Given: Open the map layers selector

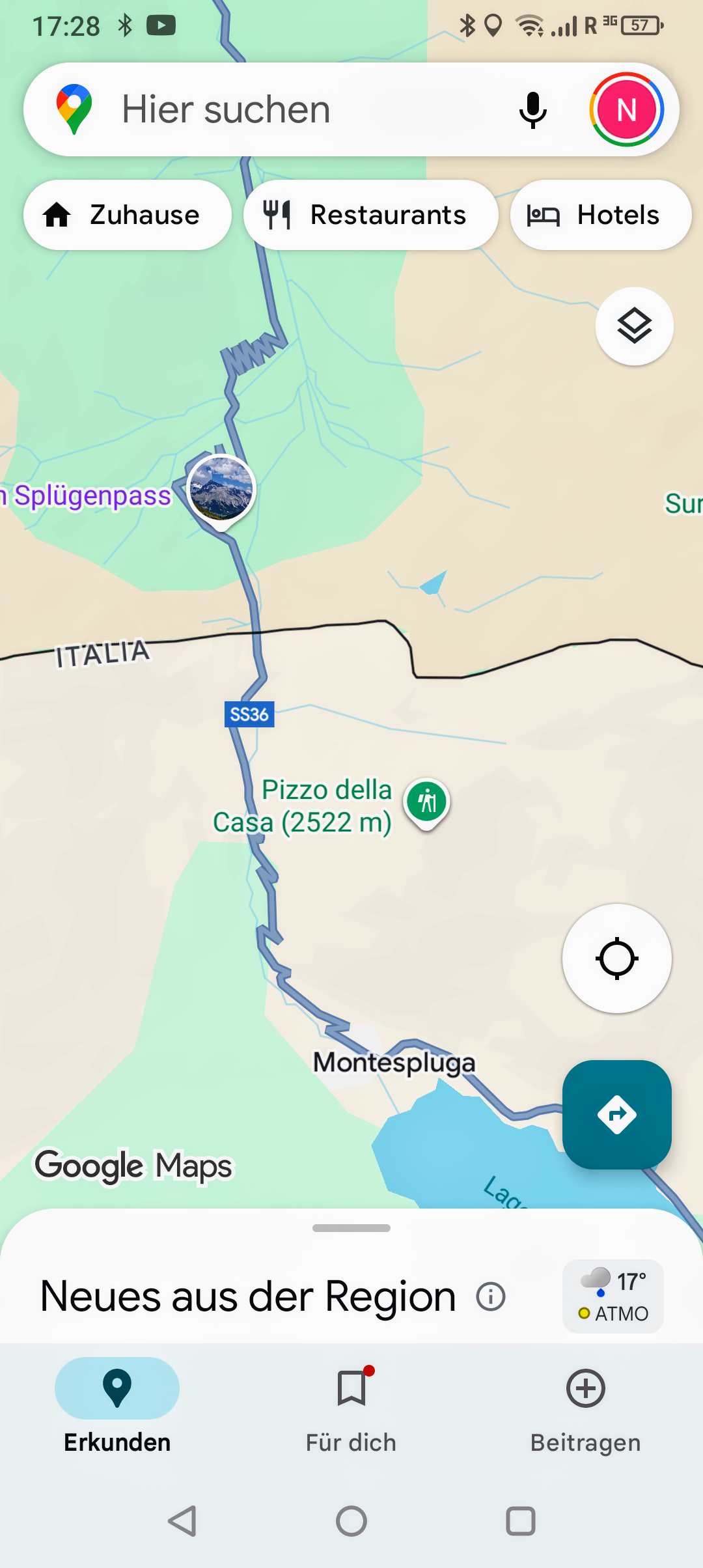Looking at the screenshot, I should pyautogui.click(x=634, y=326).
